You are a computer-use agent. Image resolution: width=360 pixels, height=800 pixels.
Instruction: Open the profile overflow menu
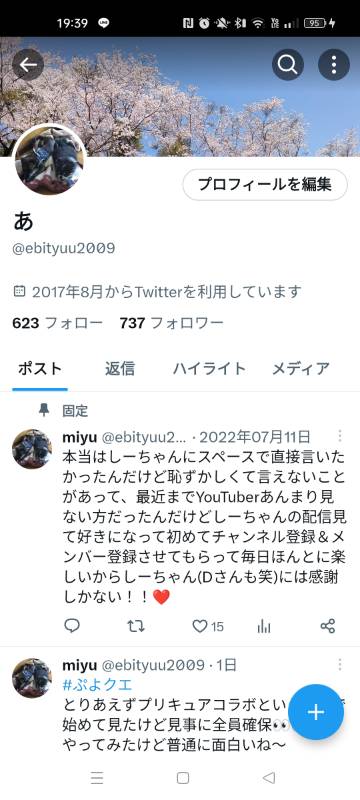[333, 65]
